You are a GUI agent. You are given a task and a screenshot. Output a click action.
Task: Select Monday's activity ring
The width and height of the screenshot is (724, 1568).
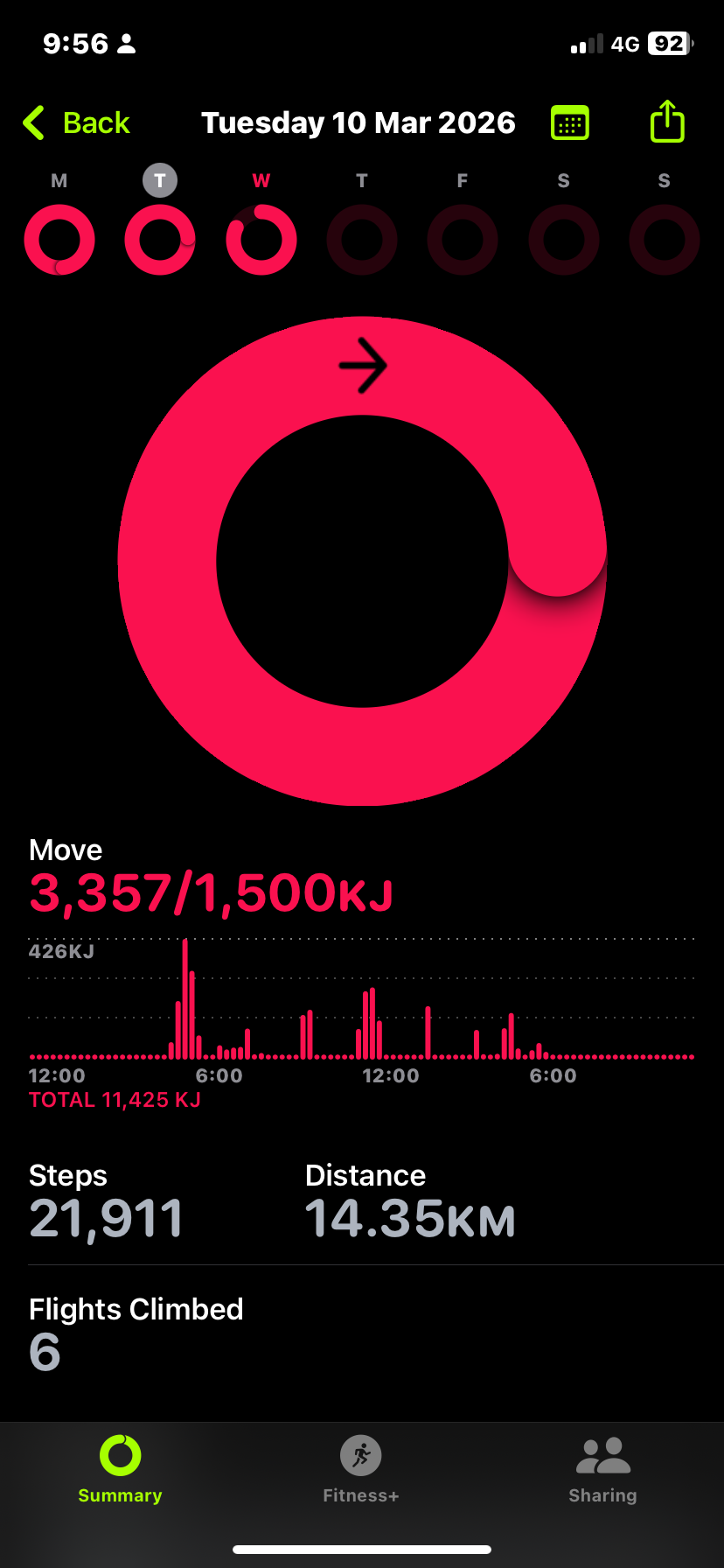[59, 239]
